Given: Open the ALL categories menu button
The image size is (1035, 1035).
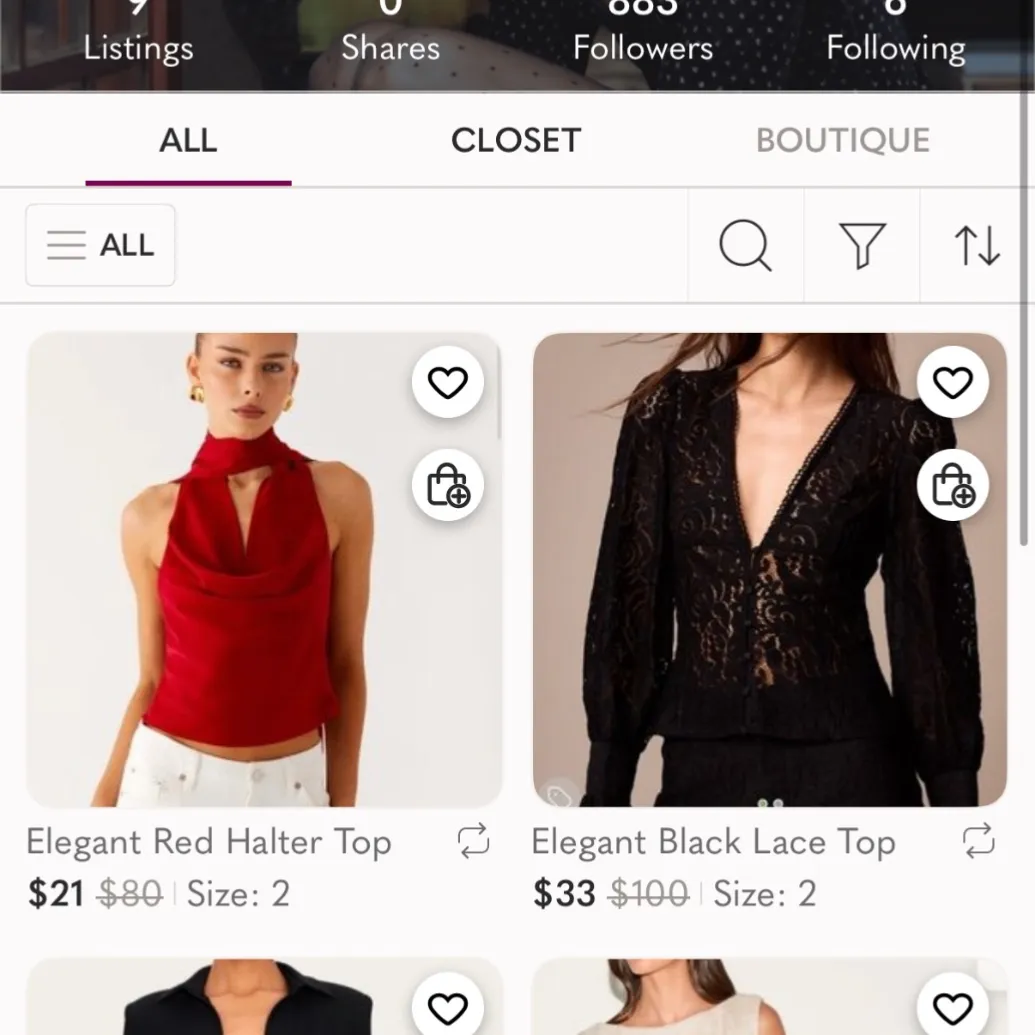Looking at the screenshot, I should [x=100, y=245].
